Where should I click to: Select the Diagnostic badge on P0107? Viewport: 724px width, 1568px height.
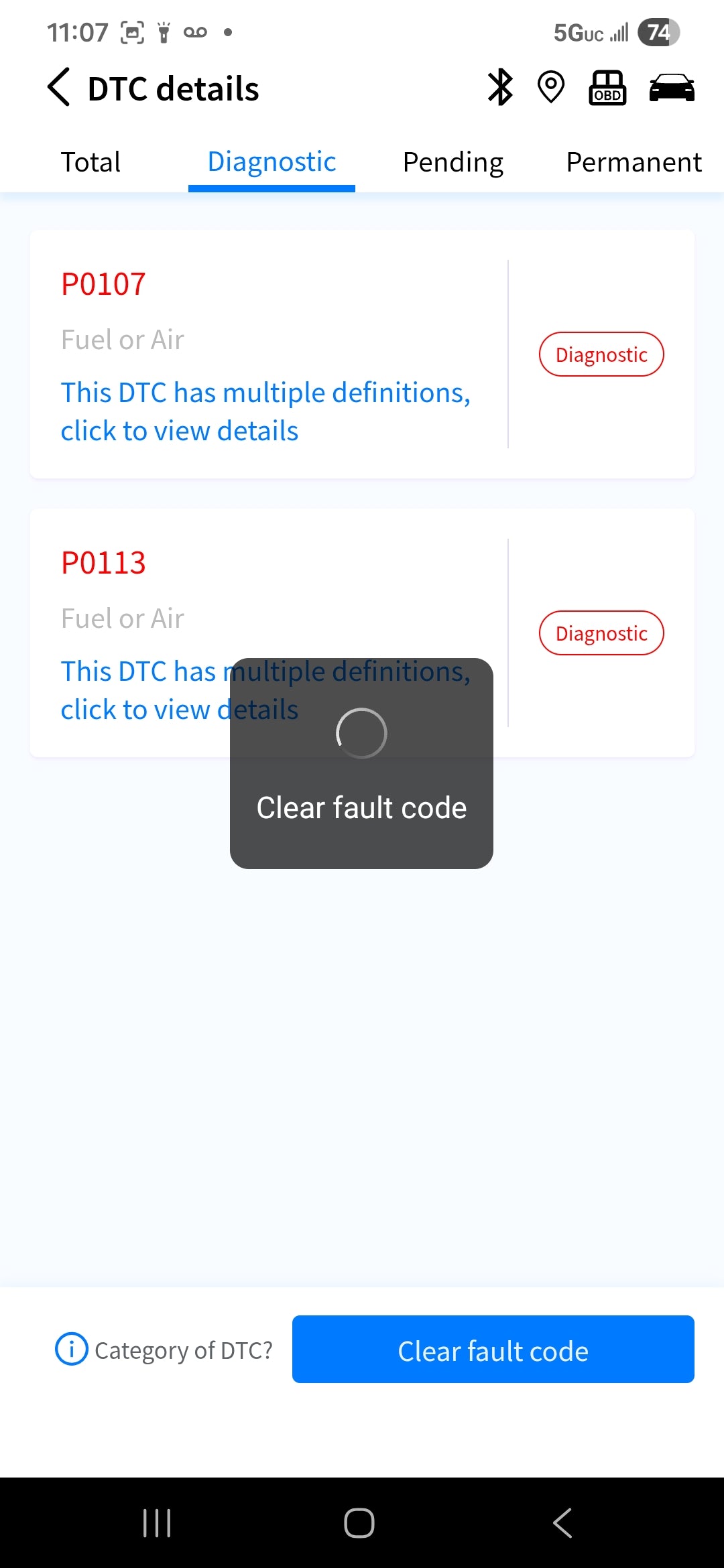point(601,354)
